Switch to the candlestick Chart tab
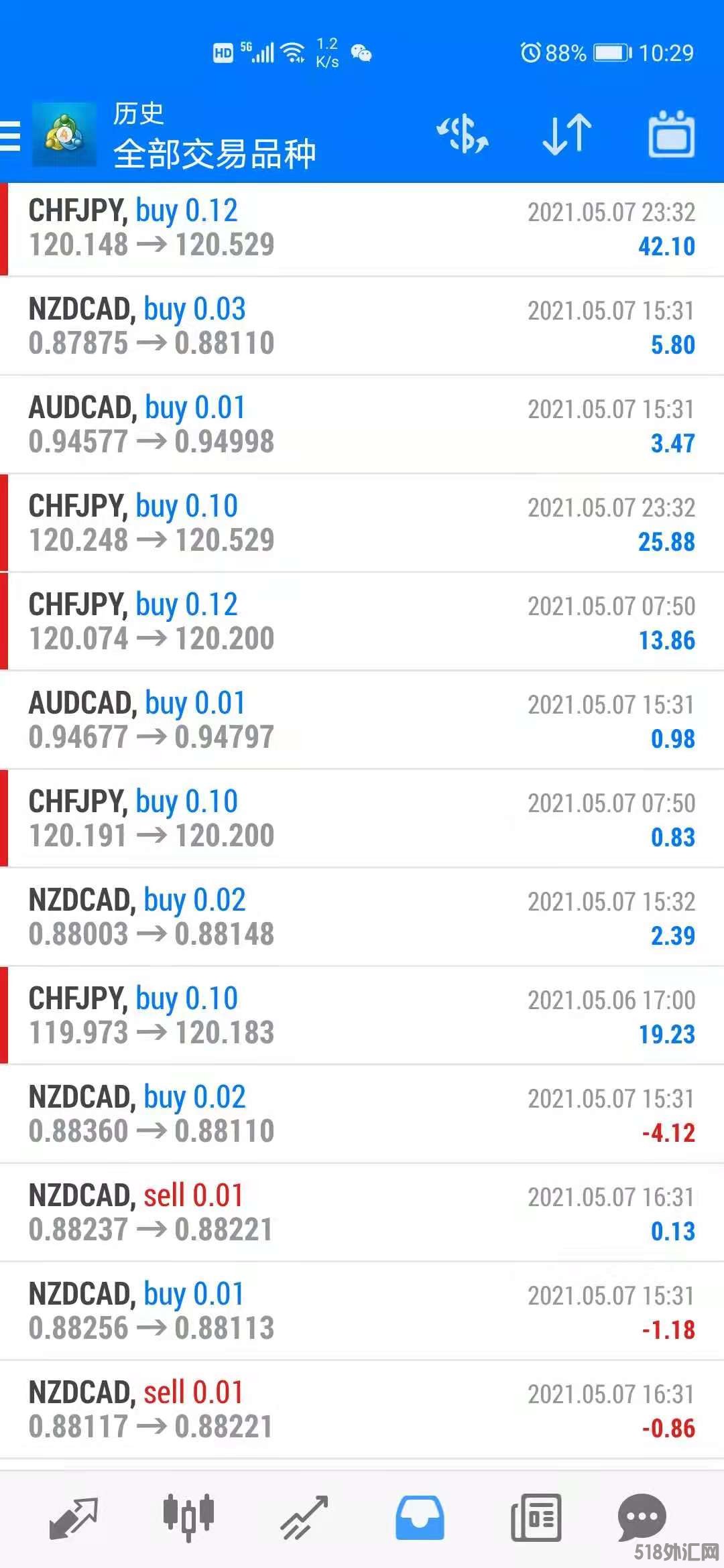Screen dimensions: 724x1568 188,1517
